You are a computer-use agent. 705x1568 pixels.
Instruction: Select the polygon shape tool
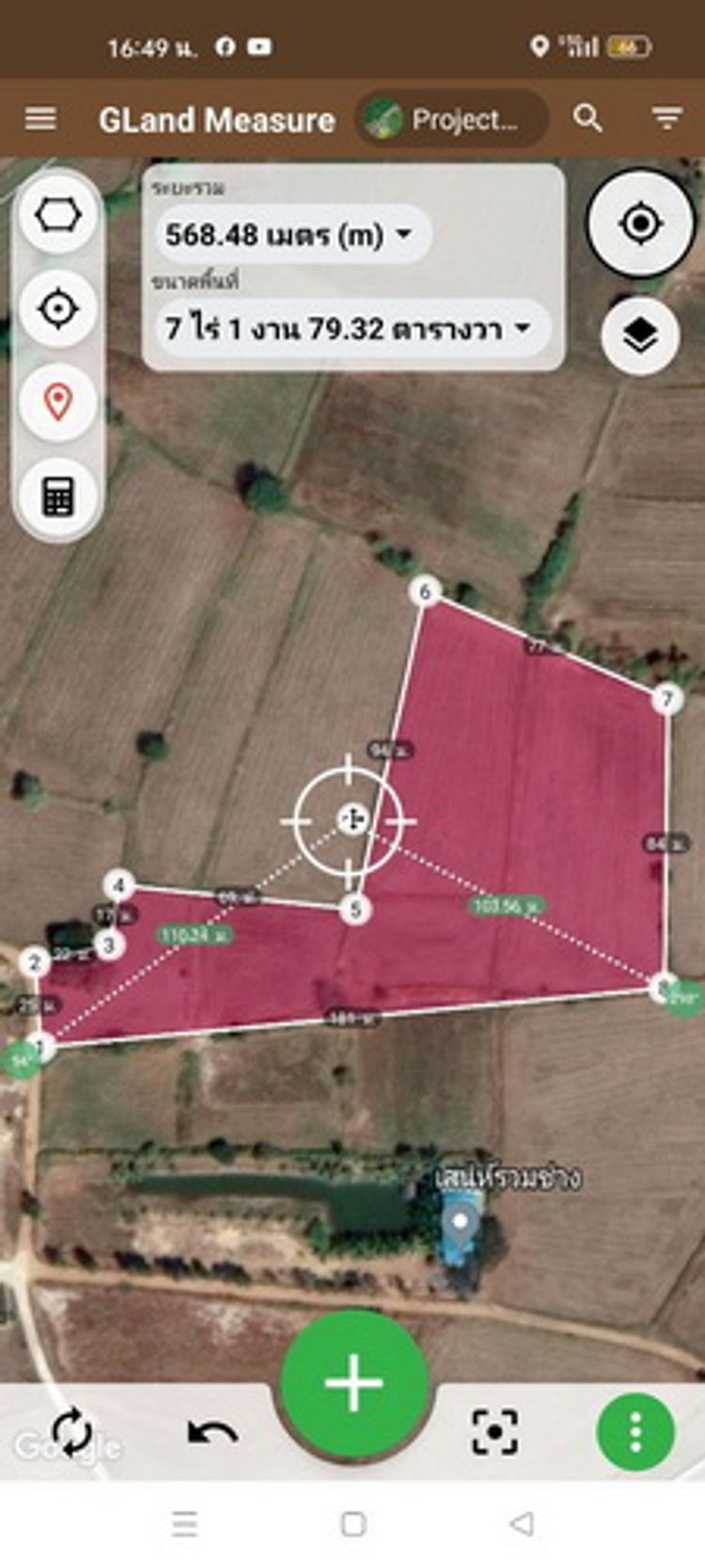click(x=58, y=215)
